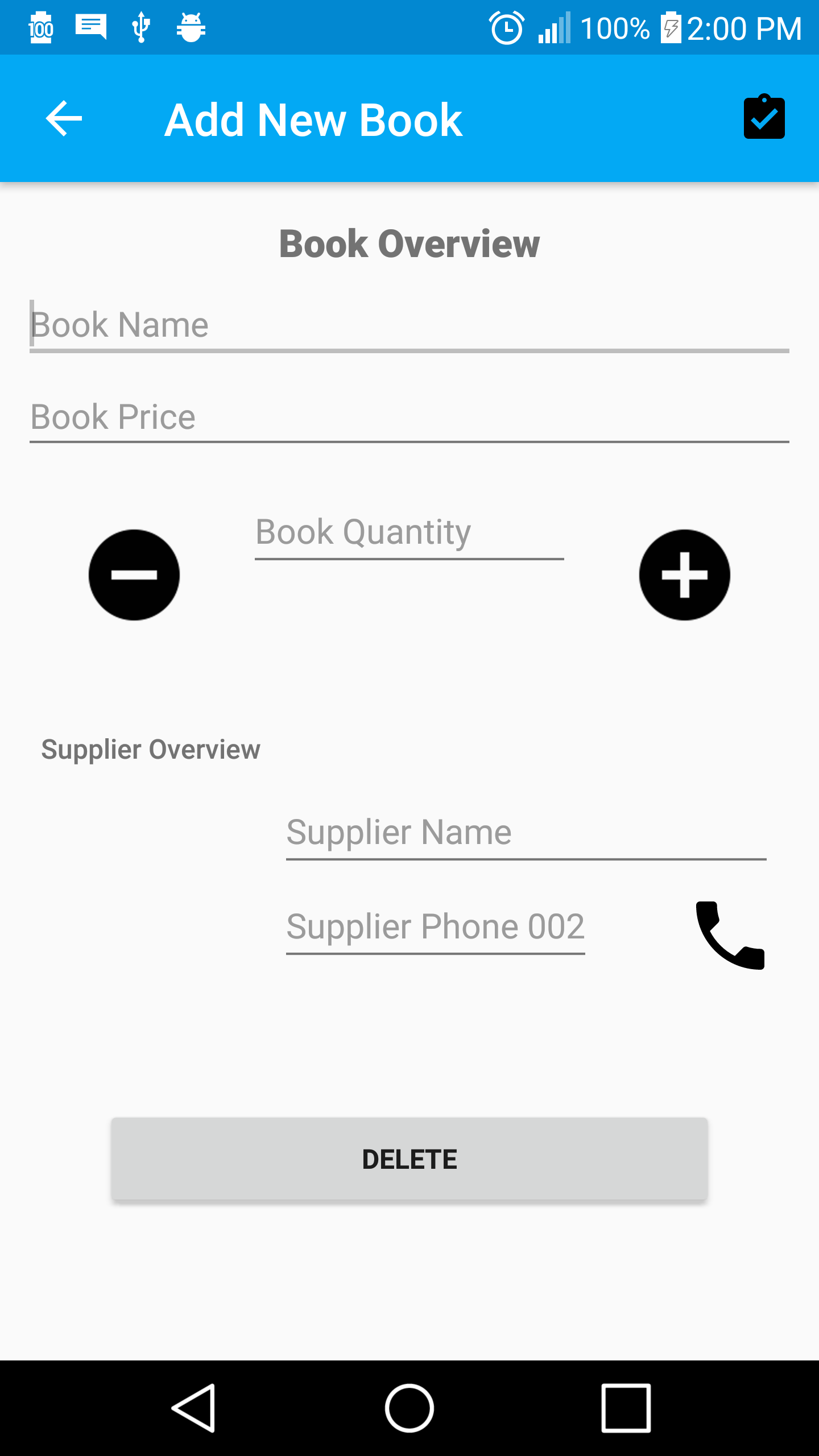
Task: Tap the alarm clock icon in status bar
Action: [x=506, y=27]
